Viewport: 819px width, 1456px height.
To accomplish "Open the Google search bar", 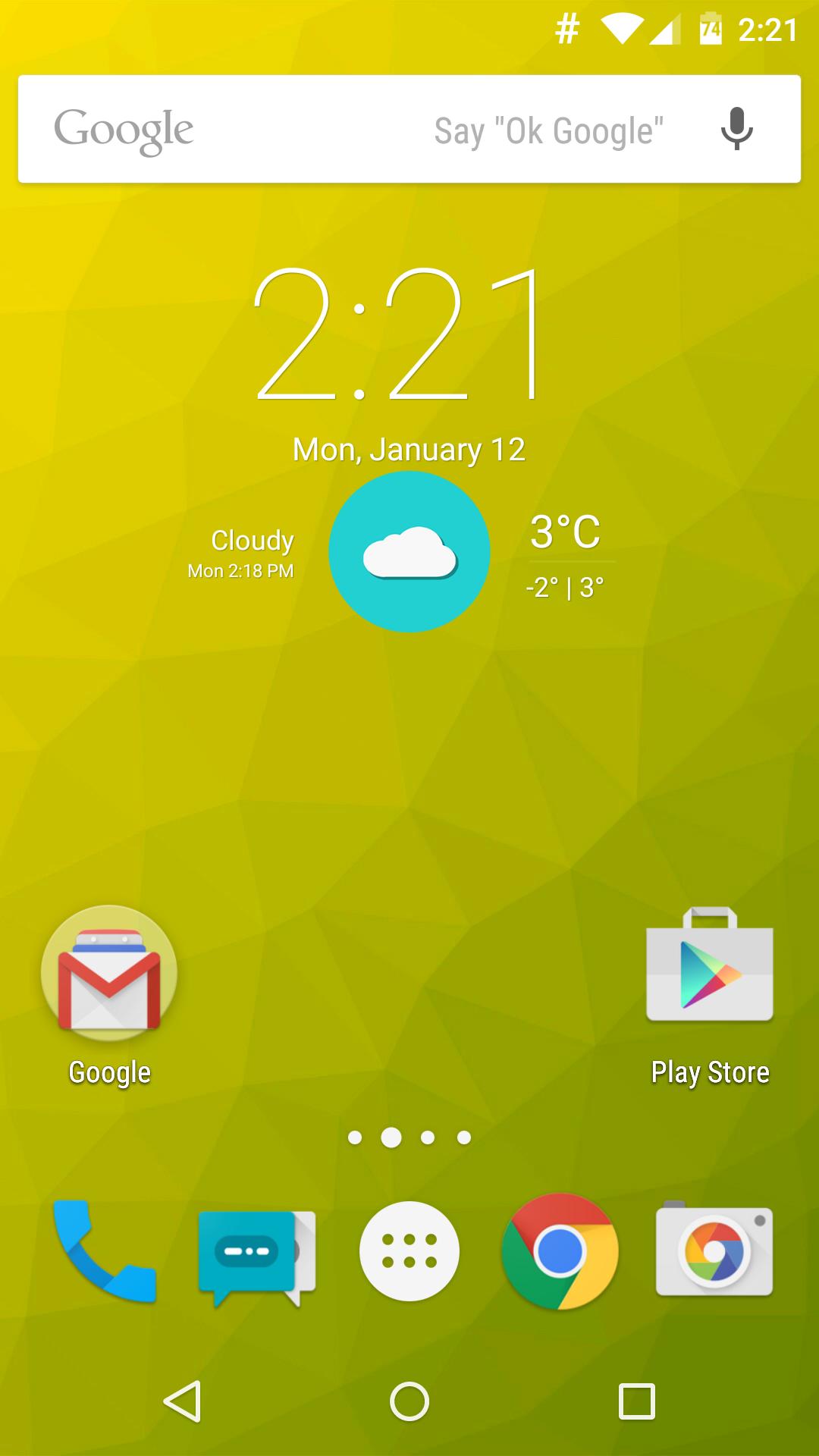I will [x=341, y=127].
